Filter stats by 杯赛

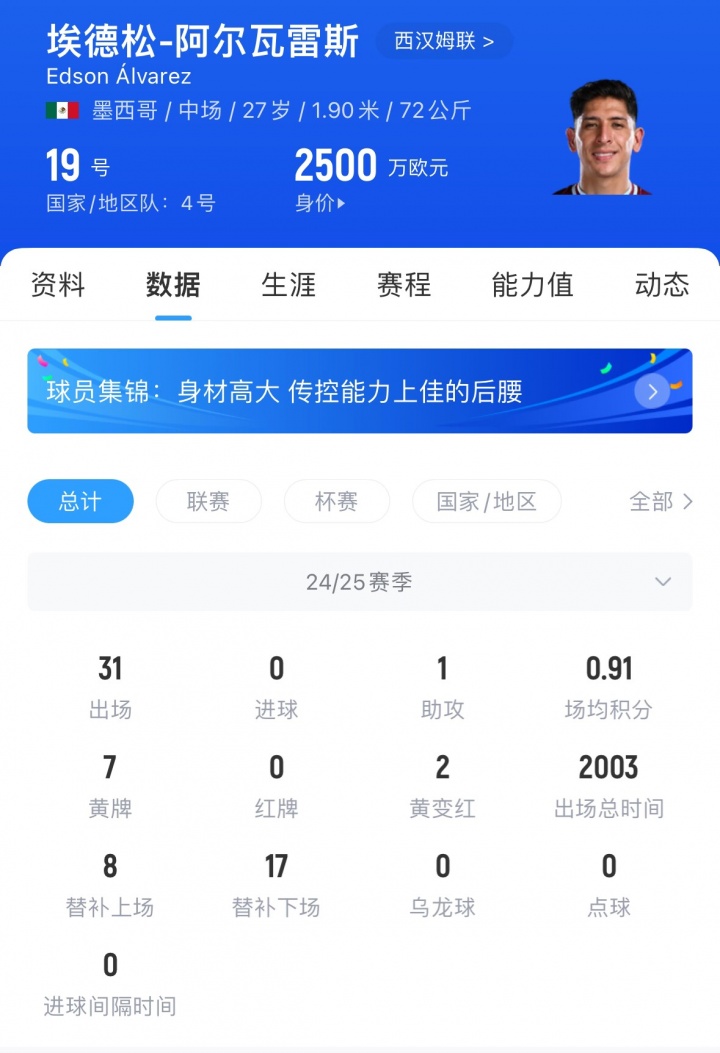[336, 501]
